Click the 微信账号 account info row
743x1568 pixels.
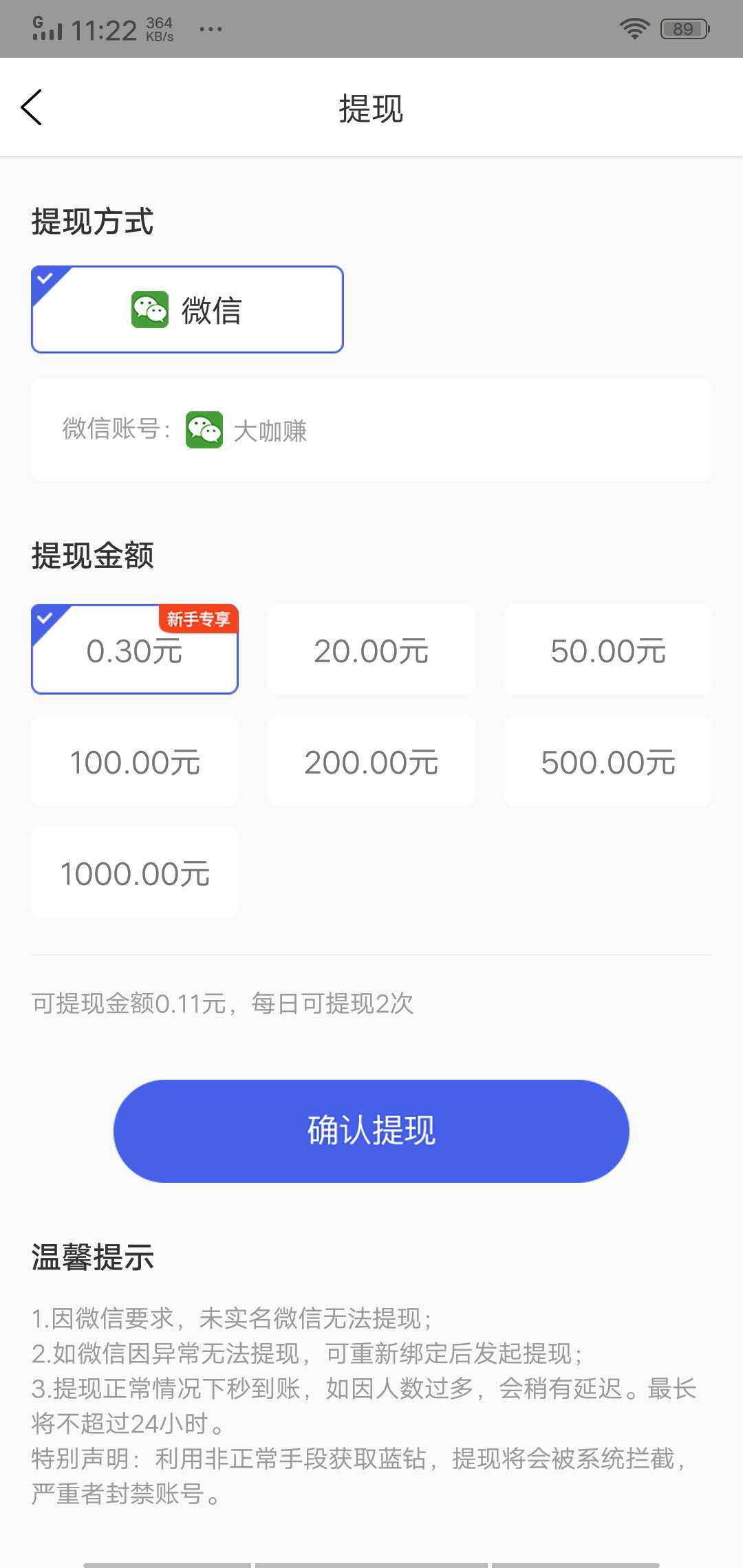pyautogui.click(x=371, y=431)
